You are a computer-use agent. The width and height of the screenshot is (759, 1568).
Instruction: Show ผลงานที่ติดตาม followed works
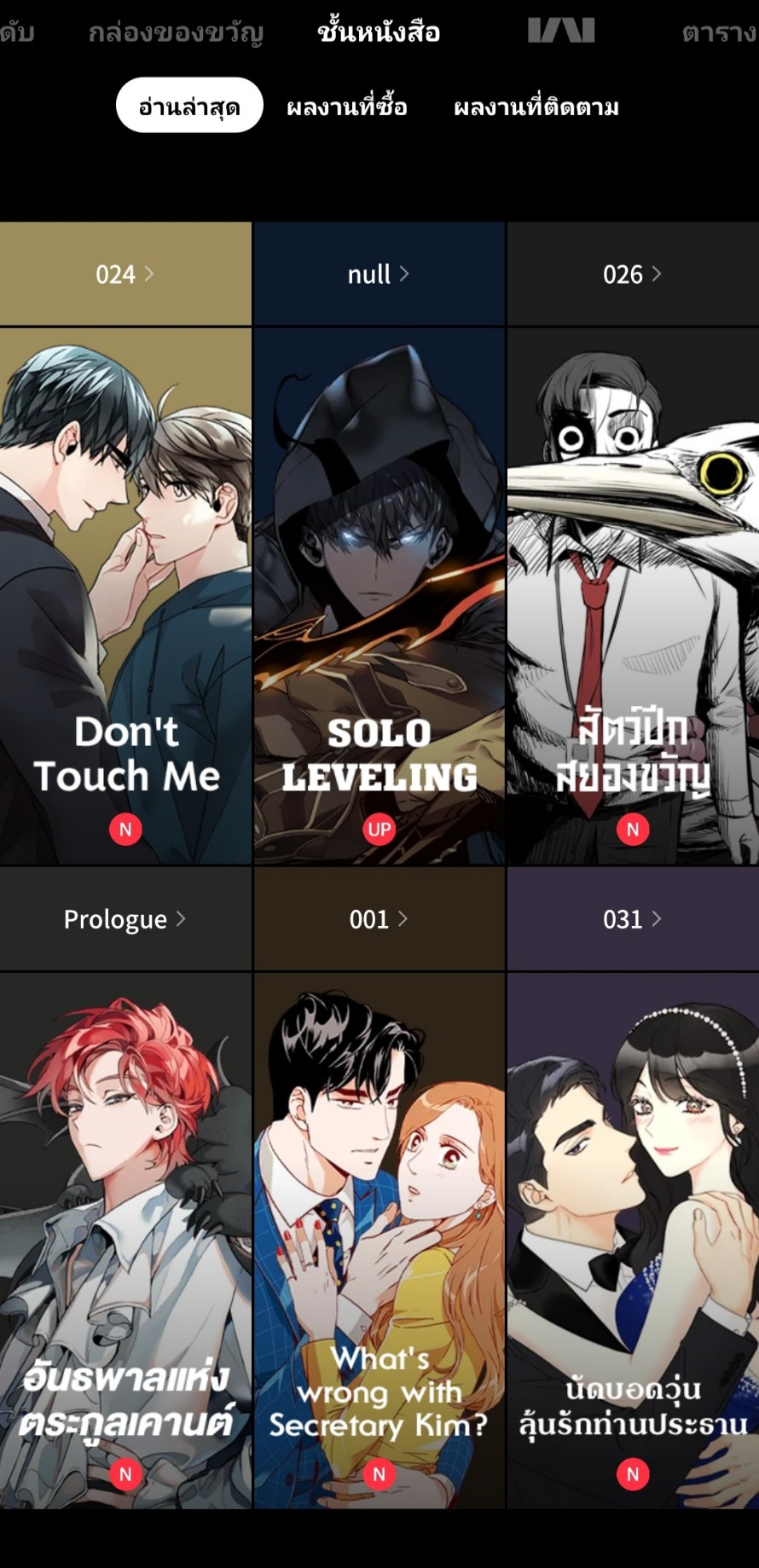click(536, 107)
